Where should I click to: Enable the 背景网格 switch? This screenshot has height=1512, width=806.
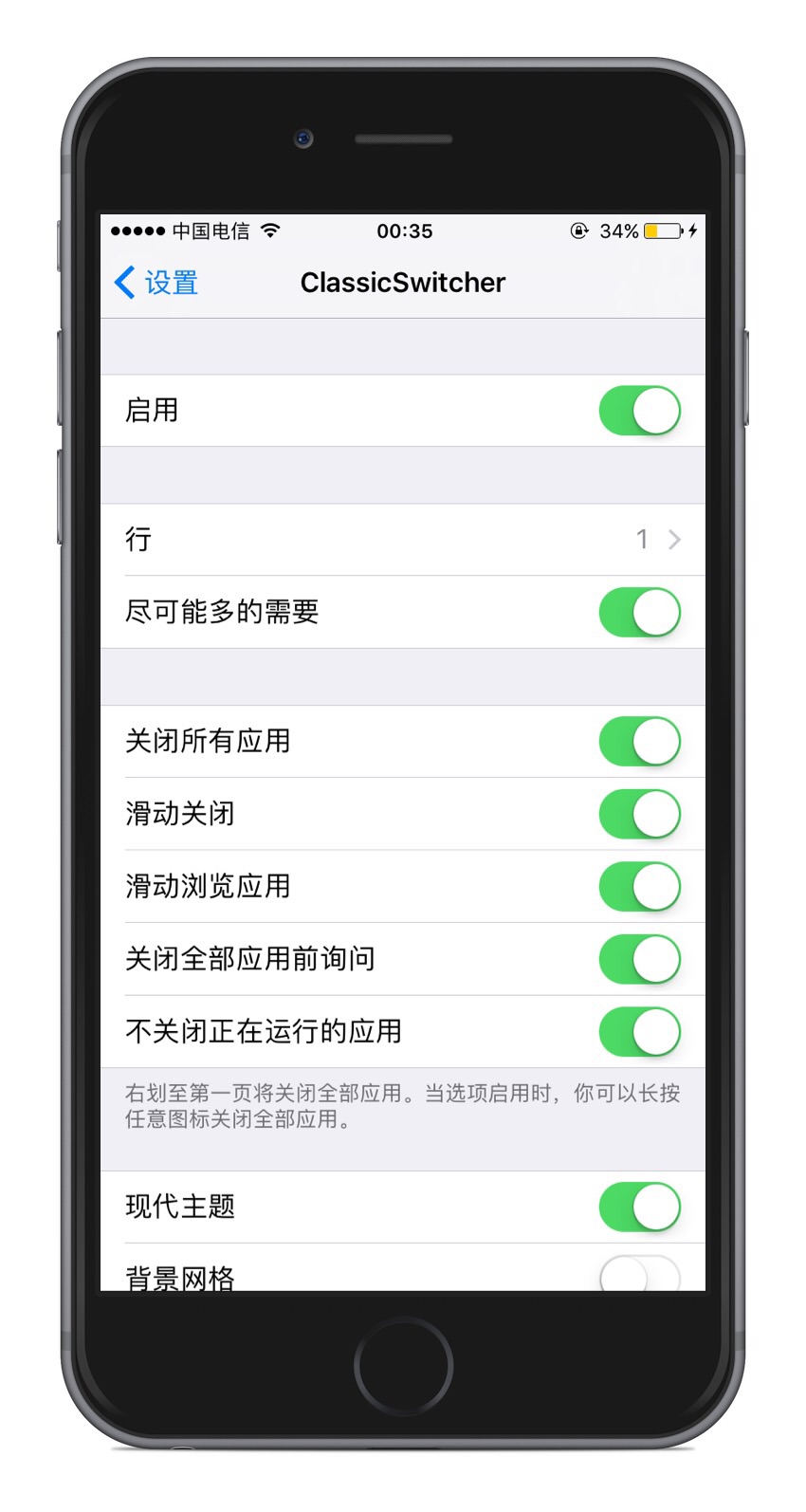coord(640,1274)
